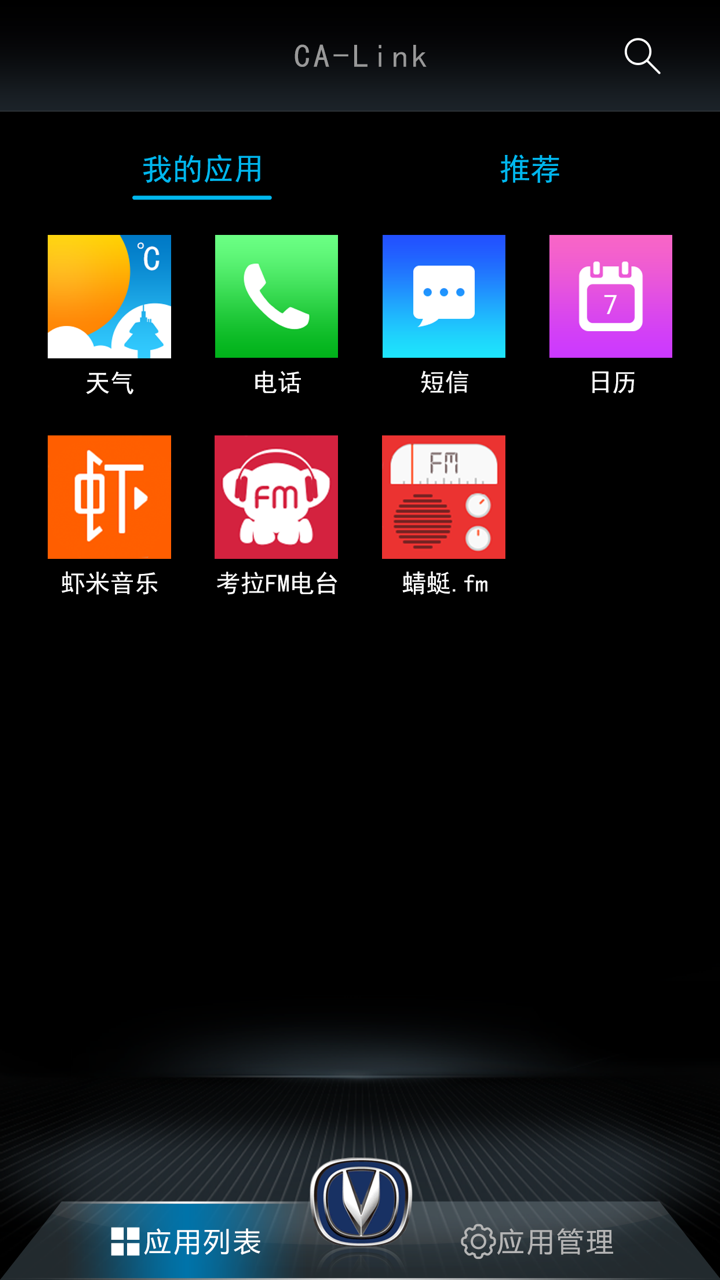Click the 应用管理 gear icon
The height and width of the screenshot is (1280, 720).
477,1240
